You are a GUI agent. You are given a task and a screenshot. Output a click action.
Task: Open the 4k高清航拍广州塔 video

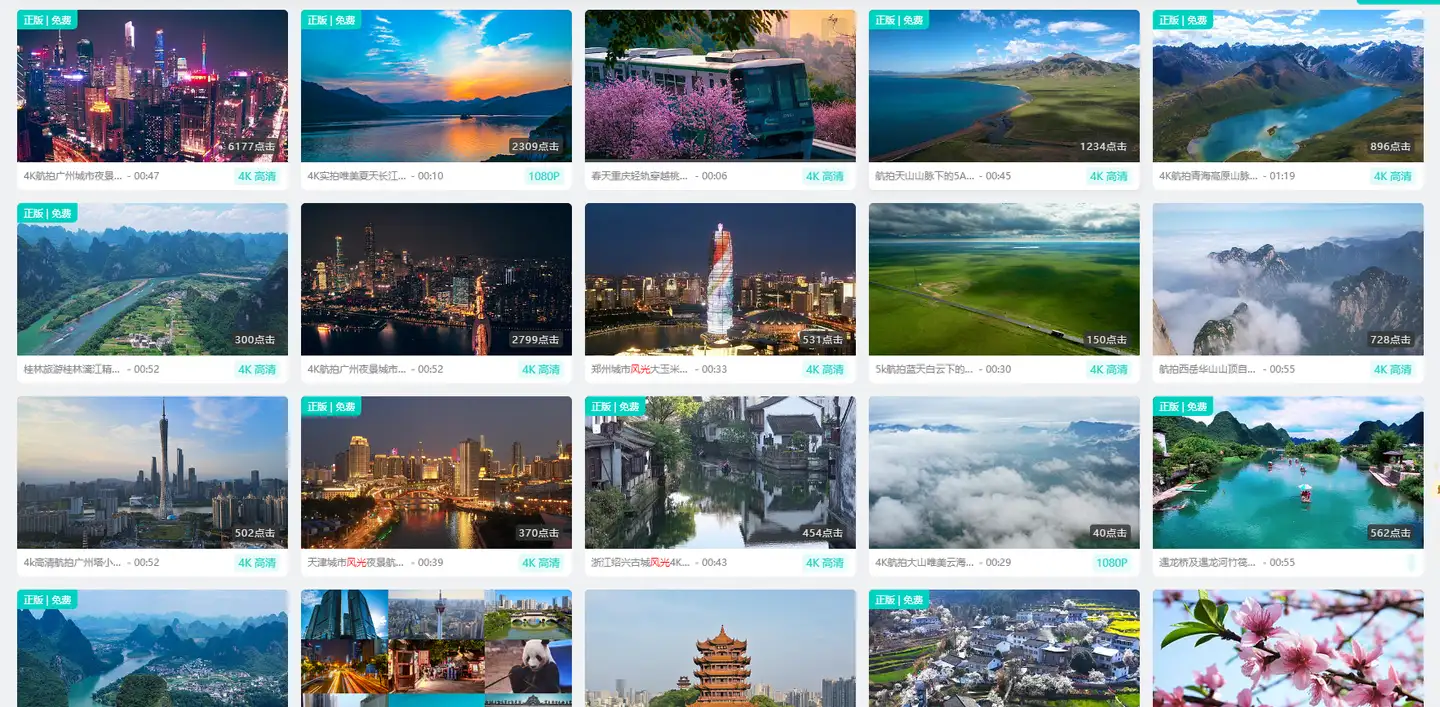pos(152,472)
